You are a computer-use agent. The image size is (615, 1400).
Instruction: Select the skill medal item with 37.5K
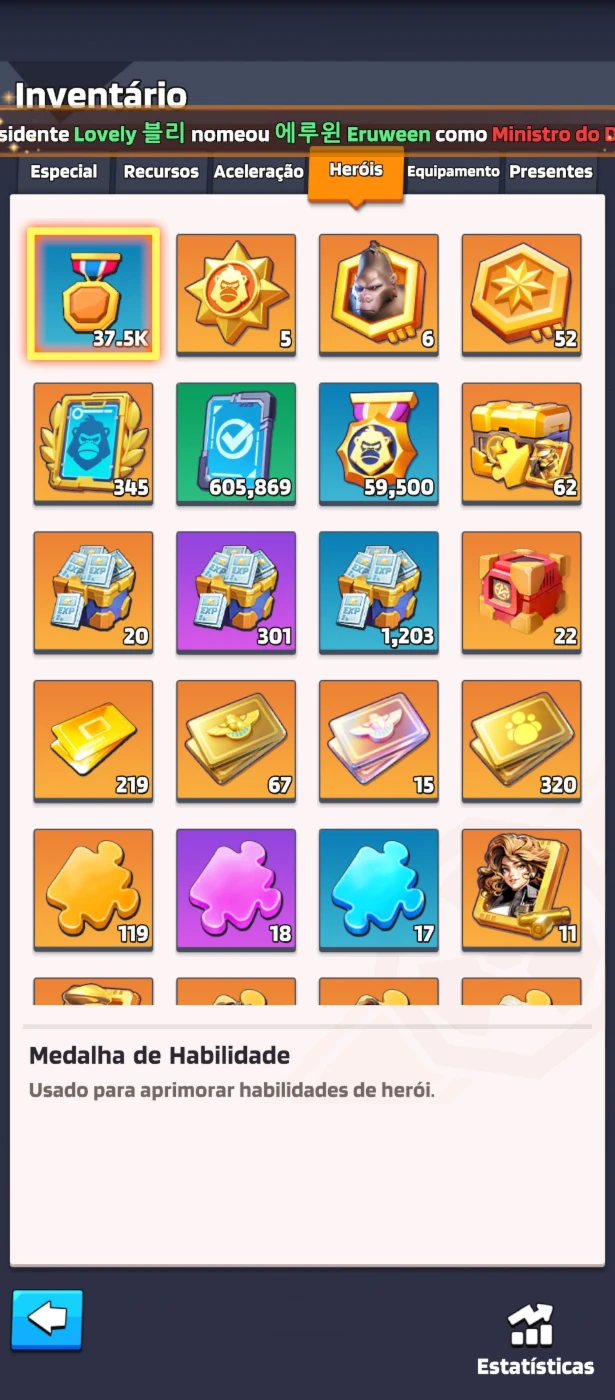point(93,294)
